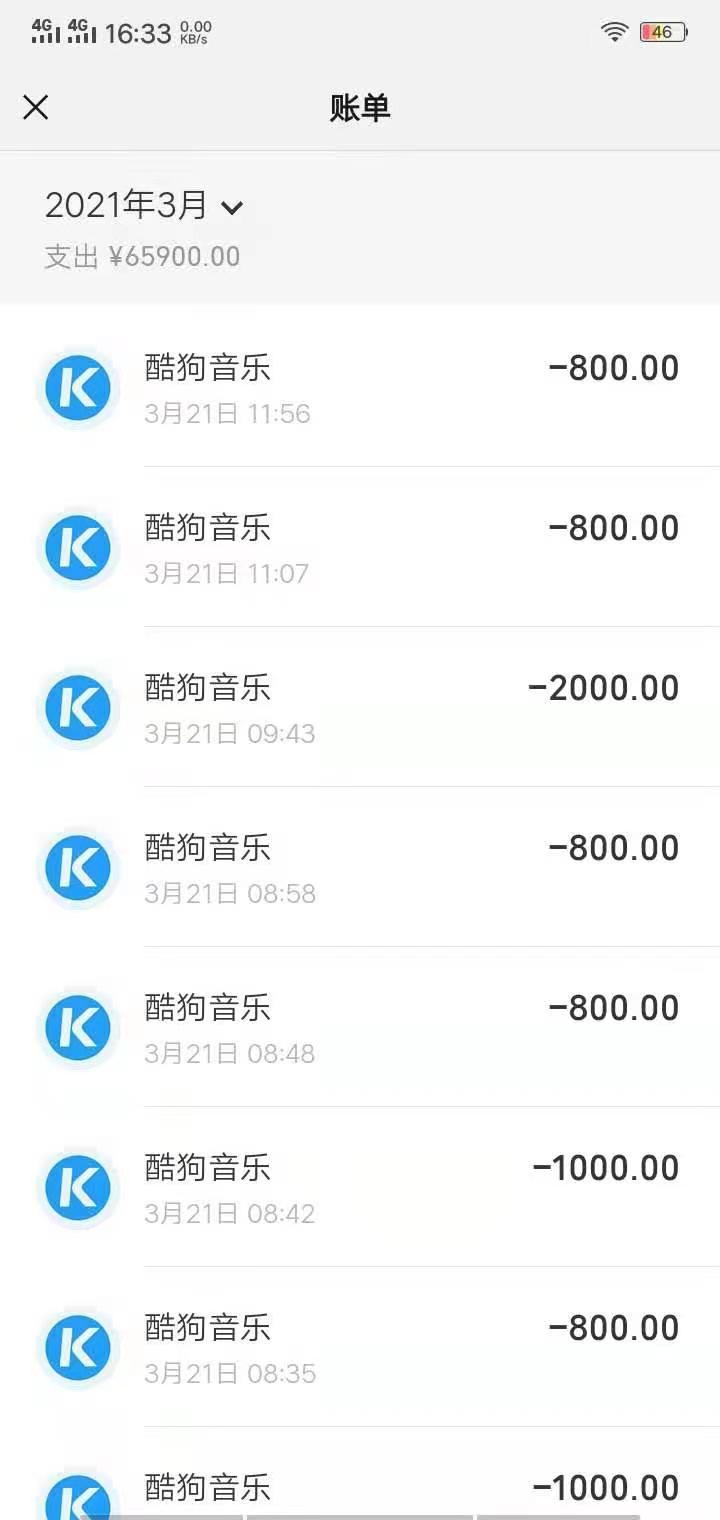Open the 酷狗音乐 payment from 11:56
The width and height of the screenshot is (720, 1520).
pos(360,388)
